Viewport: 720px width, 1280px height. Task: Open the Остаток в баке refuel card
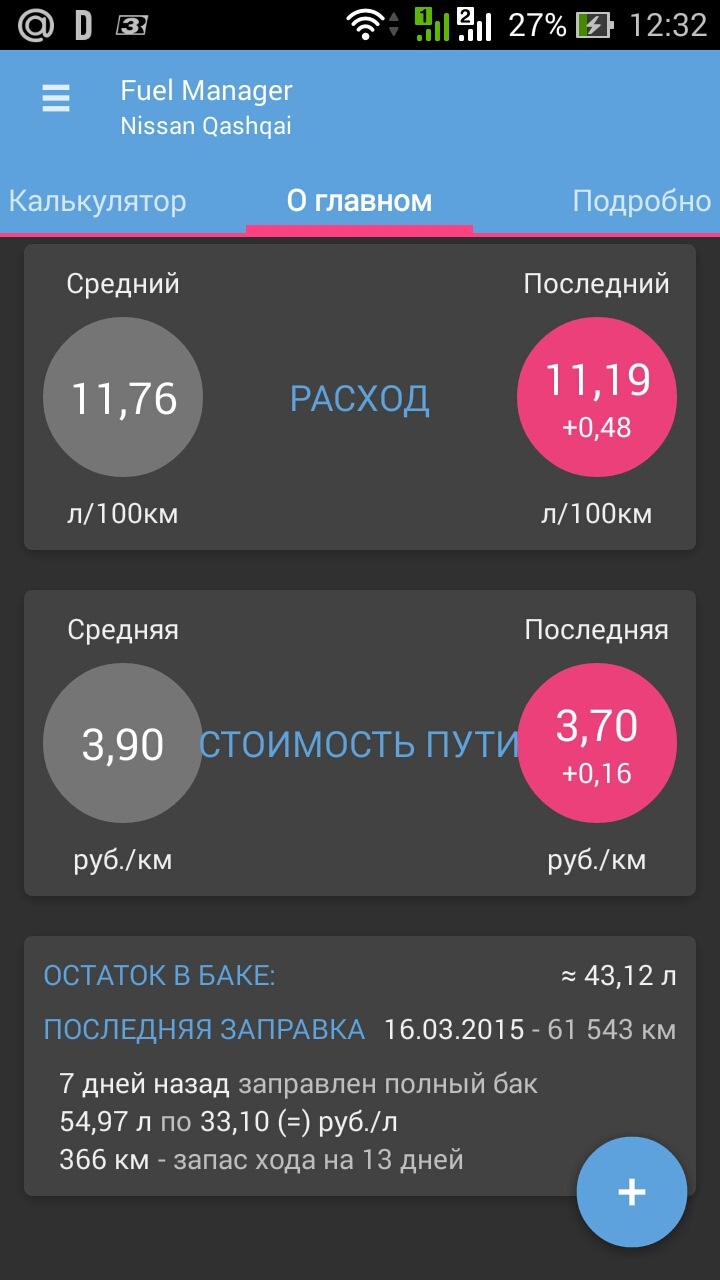[300, 1065]
